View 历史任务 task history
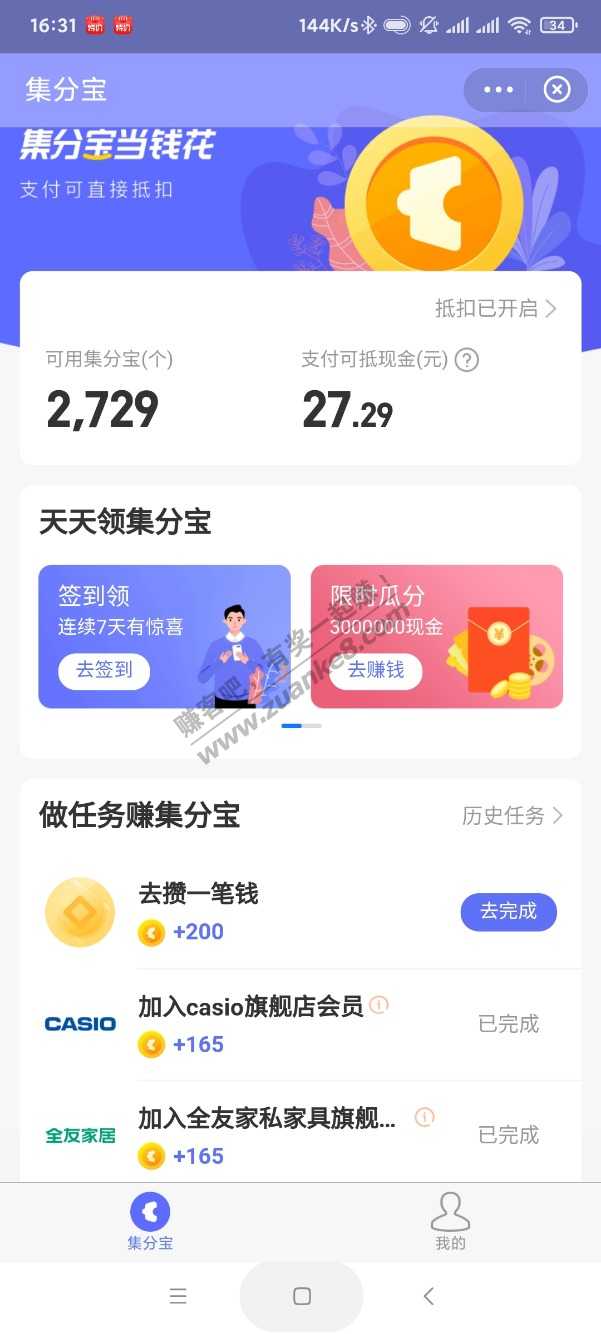Screen dimensions: 601x1334 pyautogui.click(x=512, y=816)
